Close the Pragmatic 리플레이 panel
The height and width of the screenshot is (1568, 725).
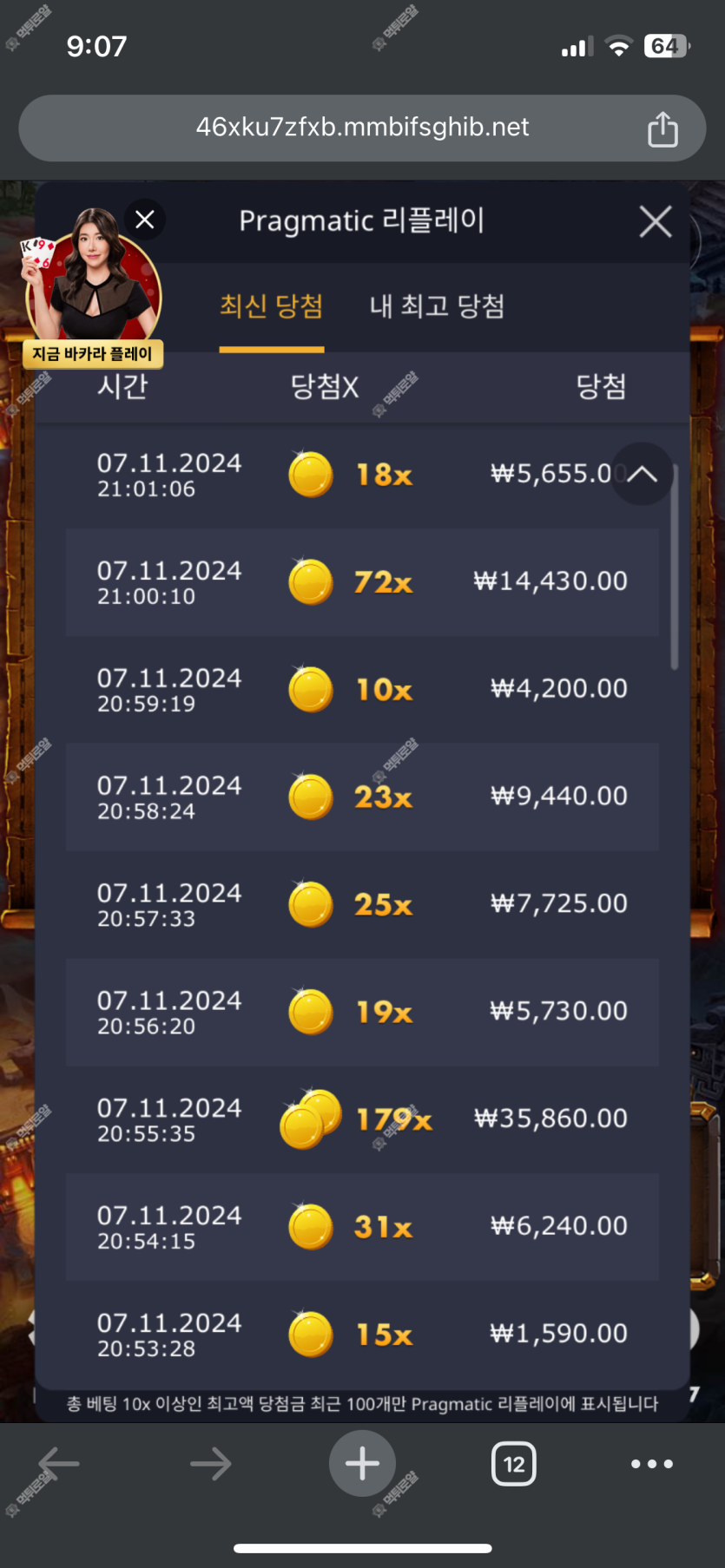click(x=655, y=221)
